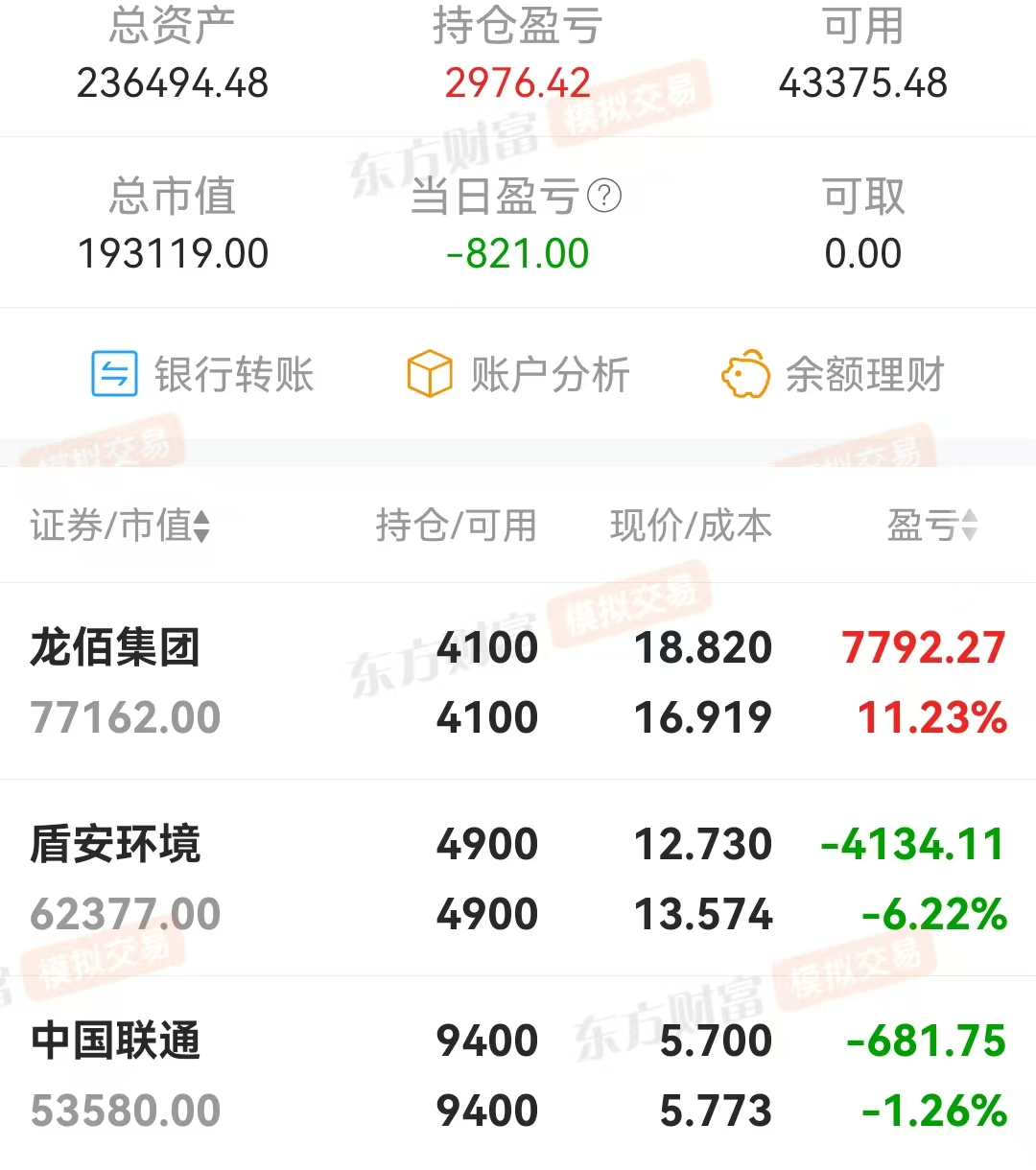Click the 总资产 total assets figure
1036x1170 pixels.
[173, 82]
